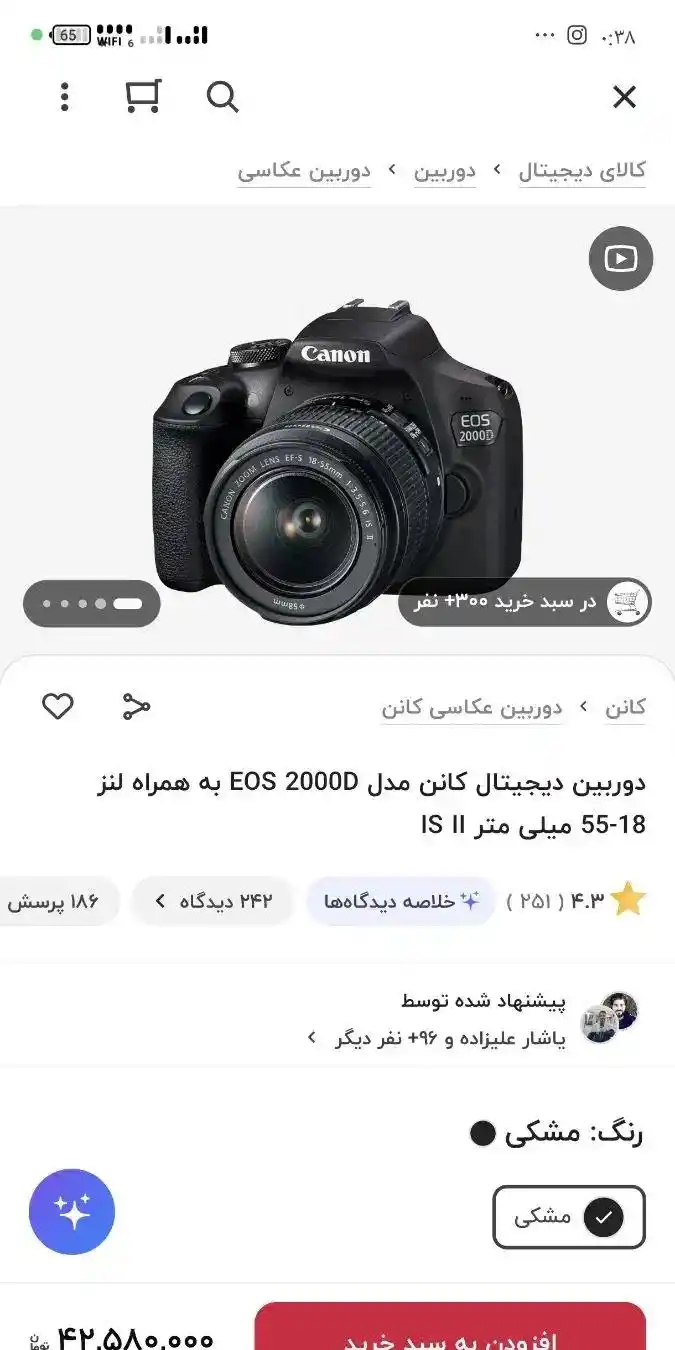Share this product

(136, 706)
